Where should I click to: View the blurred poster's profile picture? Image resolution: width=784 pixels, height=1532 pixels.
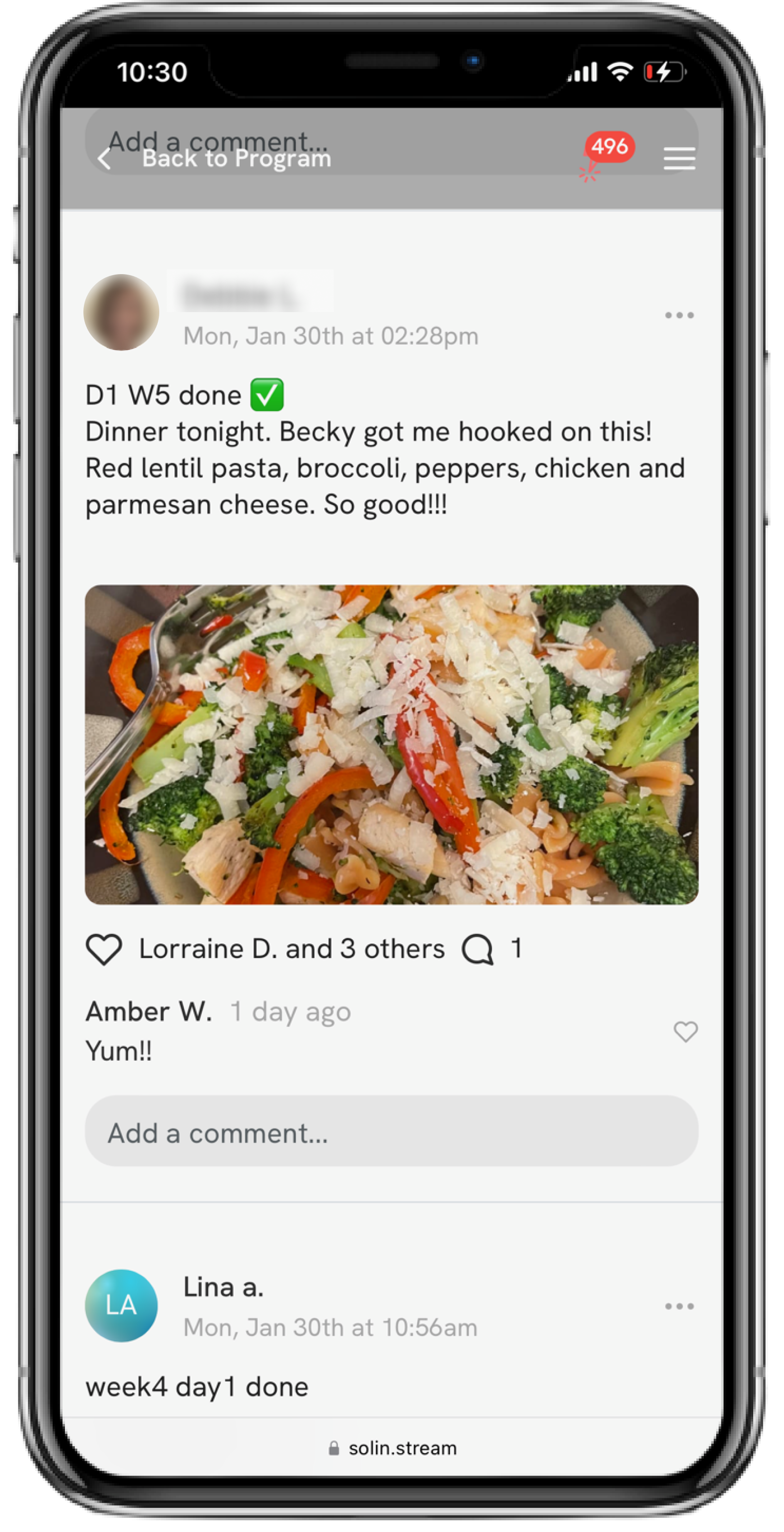121,312
